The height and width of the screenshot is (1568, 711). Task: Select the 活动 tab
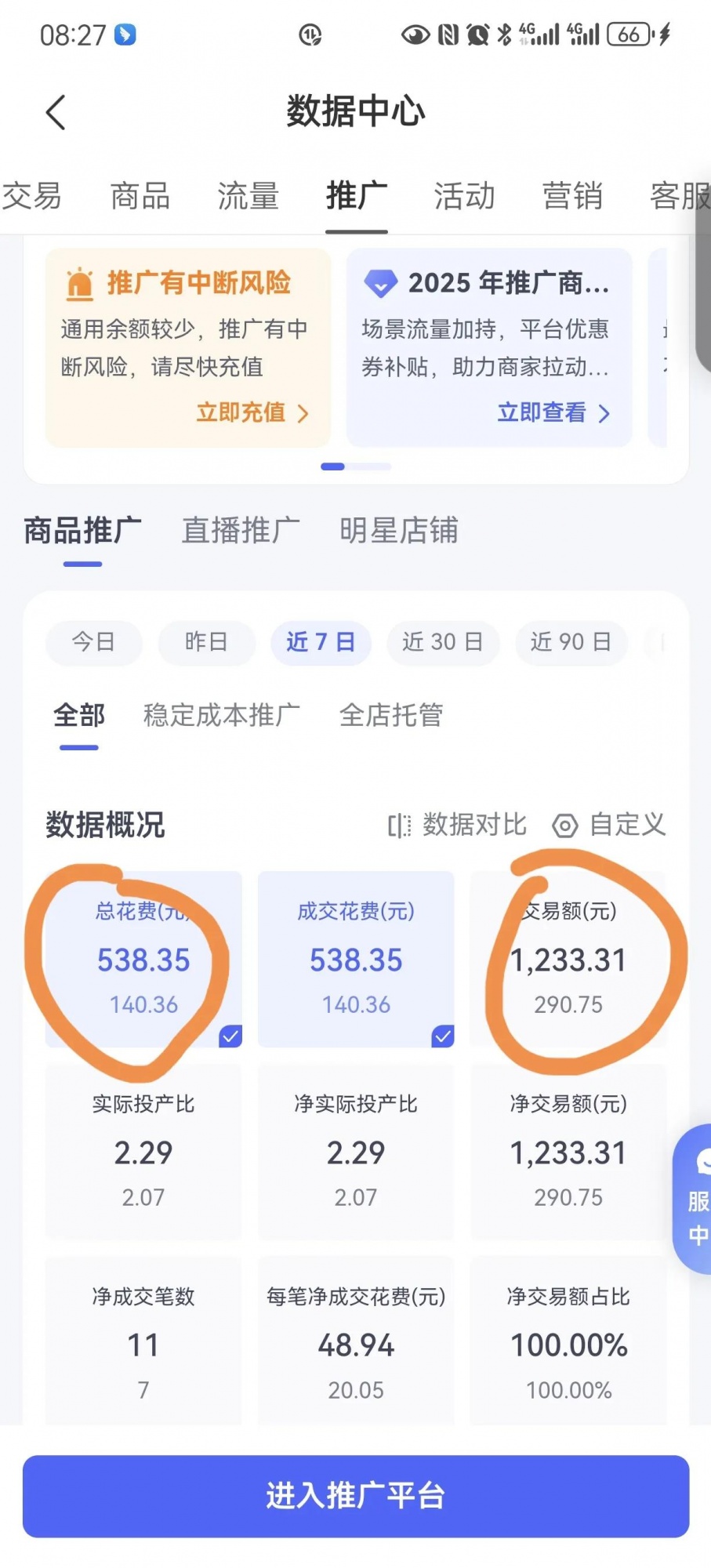coord(465,196)
